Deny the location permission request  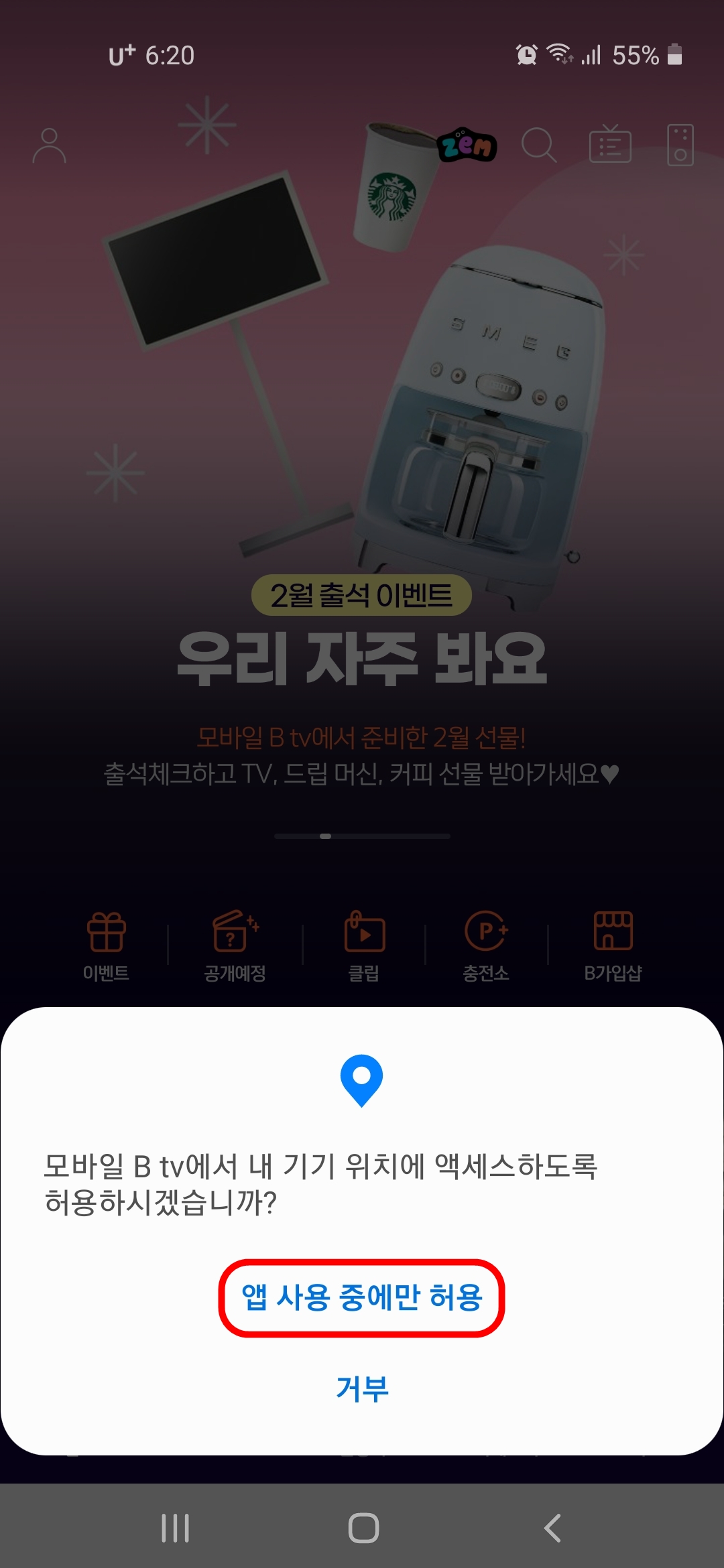tap(361, 1386)
